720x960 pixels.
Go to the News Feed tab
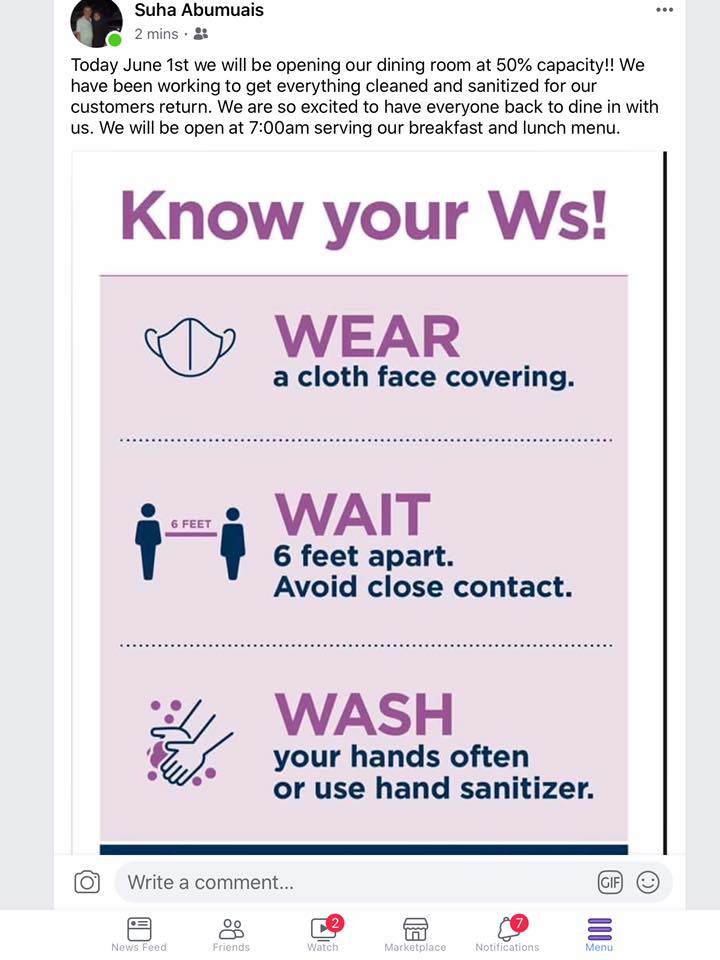139,934
